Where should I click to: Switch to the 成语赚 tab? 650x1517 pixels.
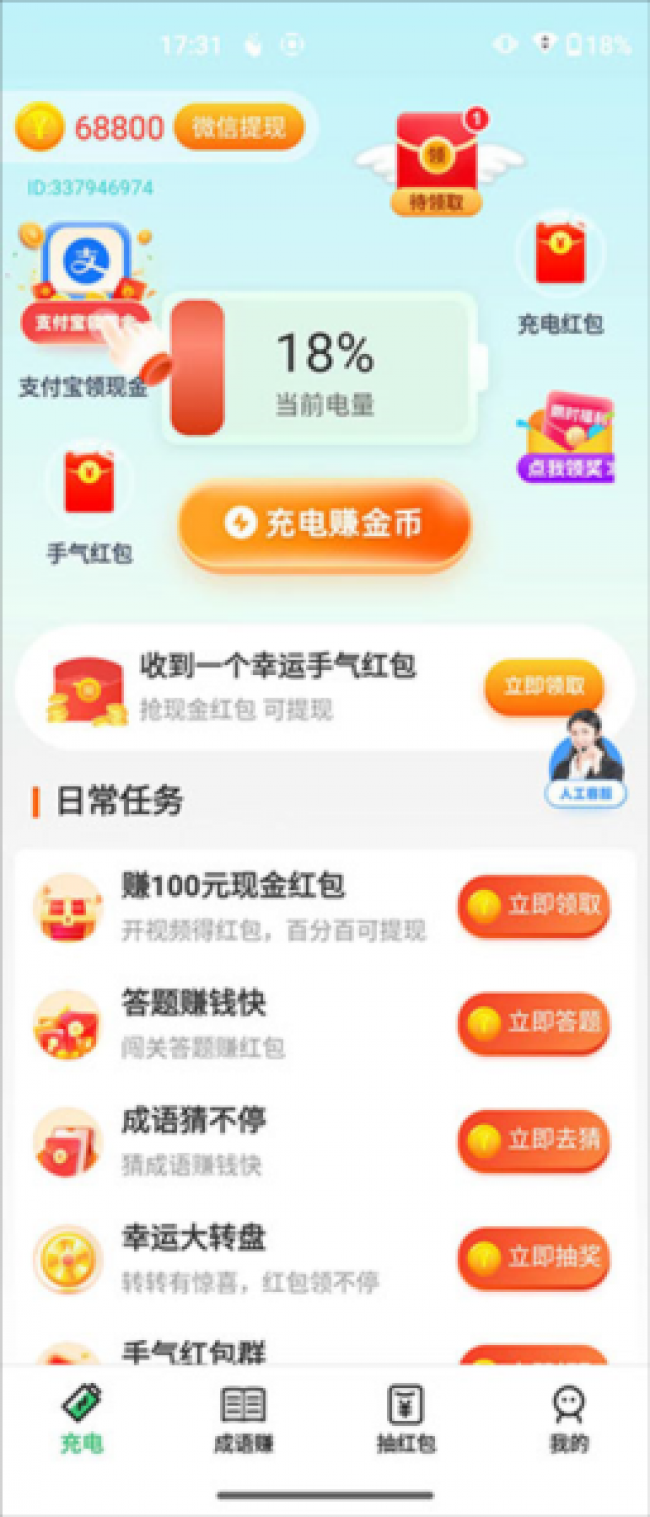[x=243, y=1418]
